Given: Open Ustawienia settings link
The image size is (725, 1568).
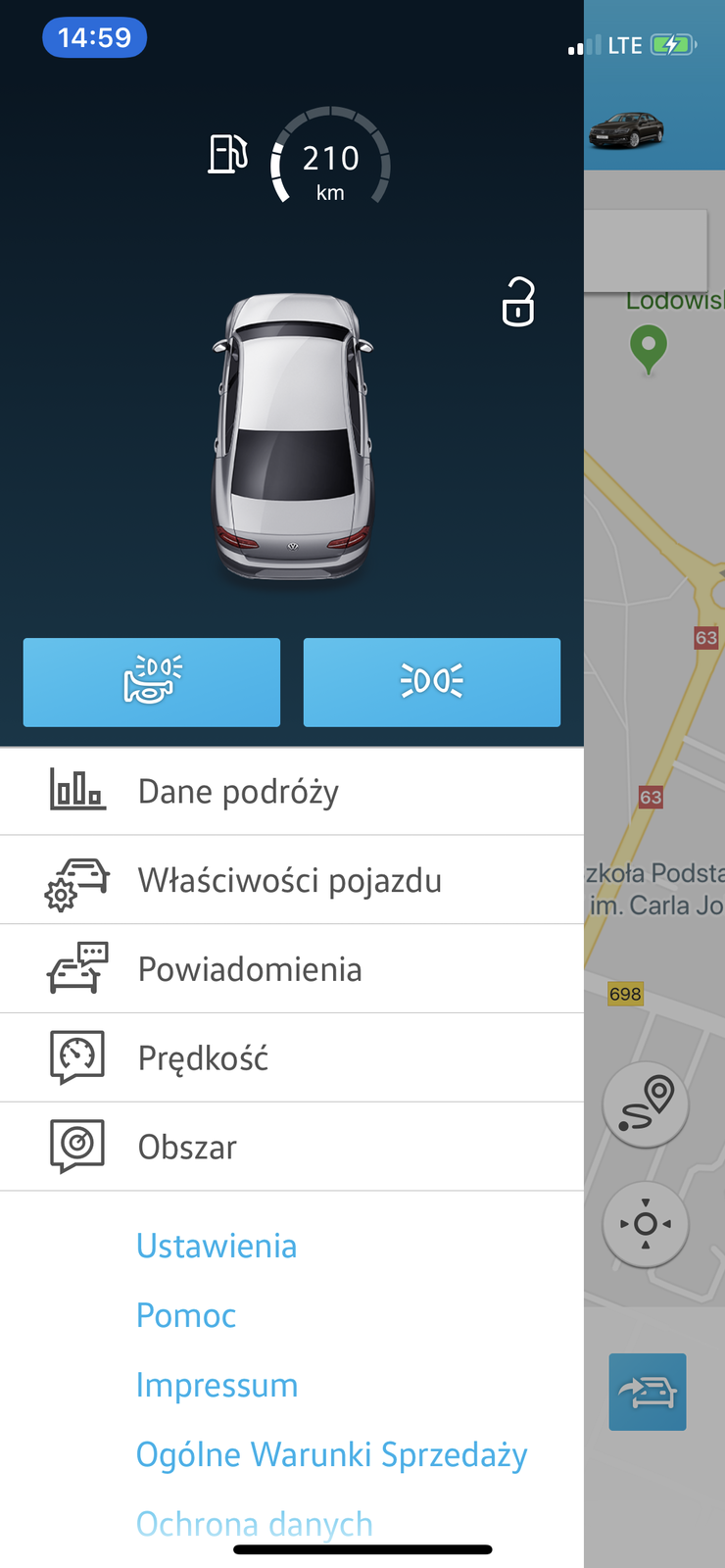Looking at the screenshot, I should click(x=217, y=1246).
